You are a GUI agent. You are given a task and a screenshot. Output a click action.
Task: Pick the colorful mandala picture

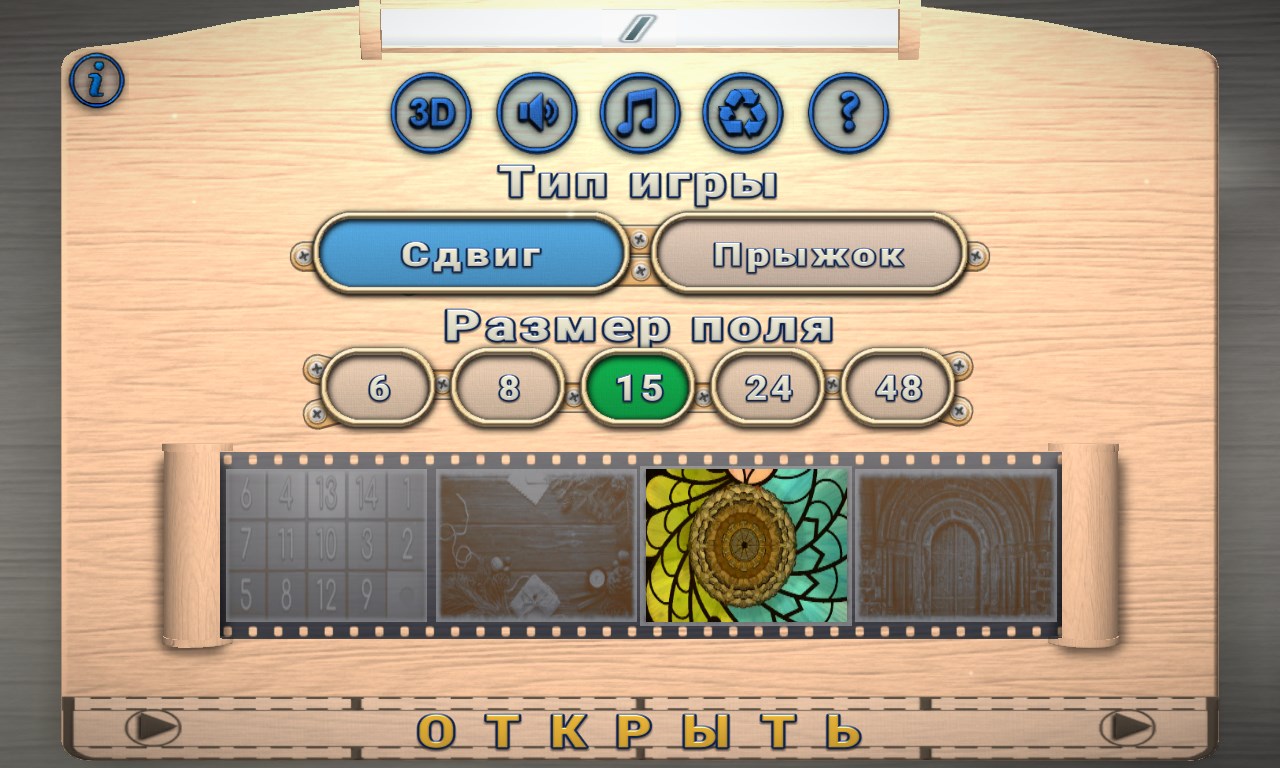coord(746,545)
